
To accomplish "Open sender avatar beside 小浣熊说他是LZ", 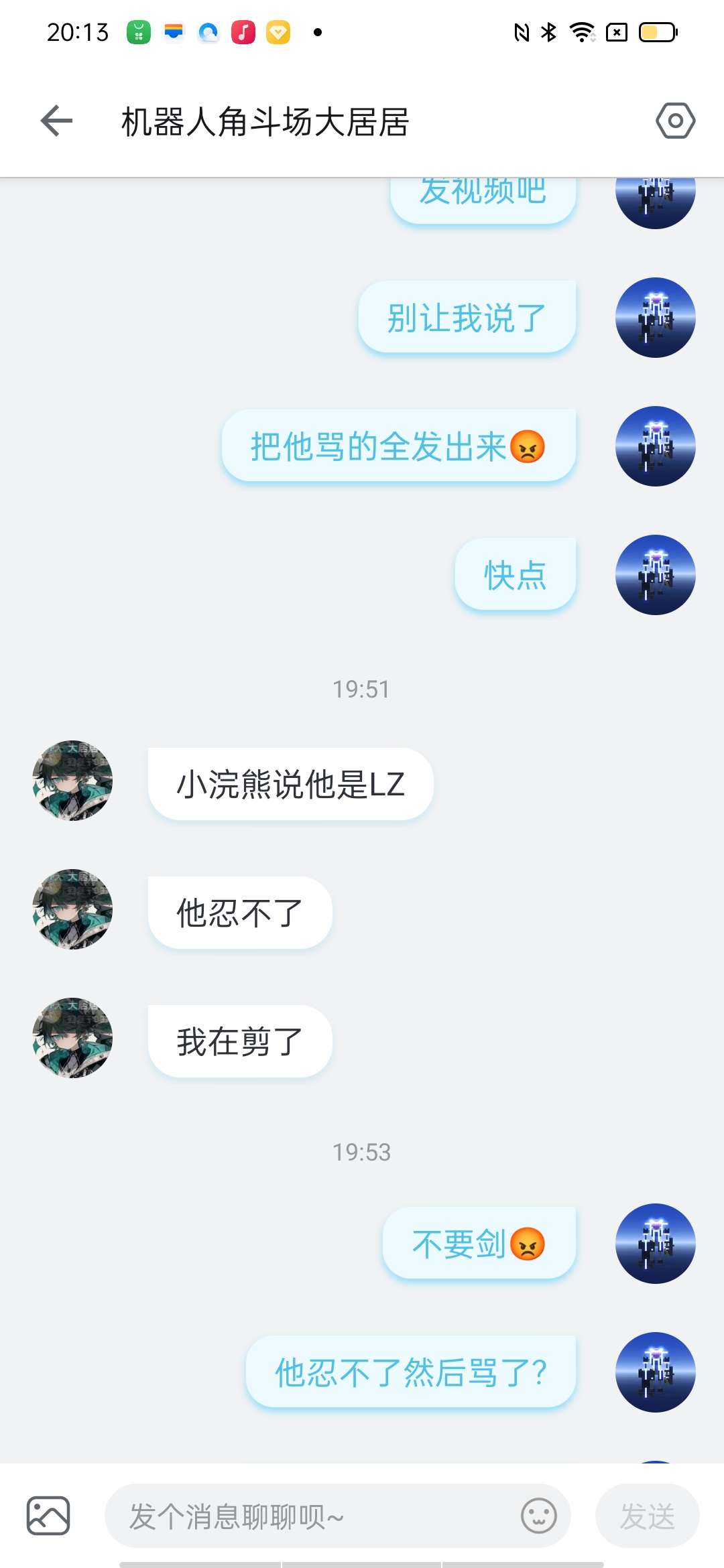I will [72, 781].
